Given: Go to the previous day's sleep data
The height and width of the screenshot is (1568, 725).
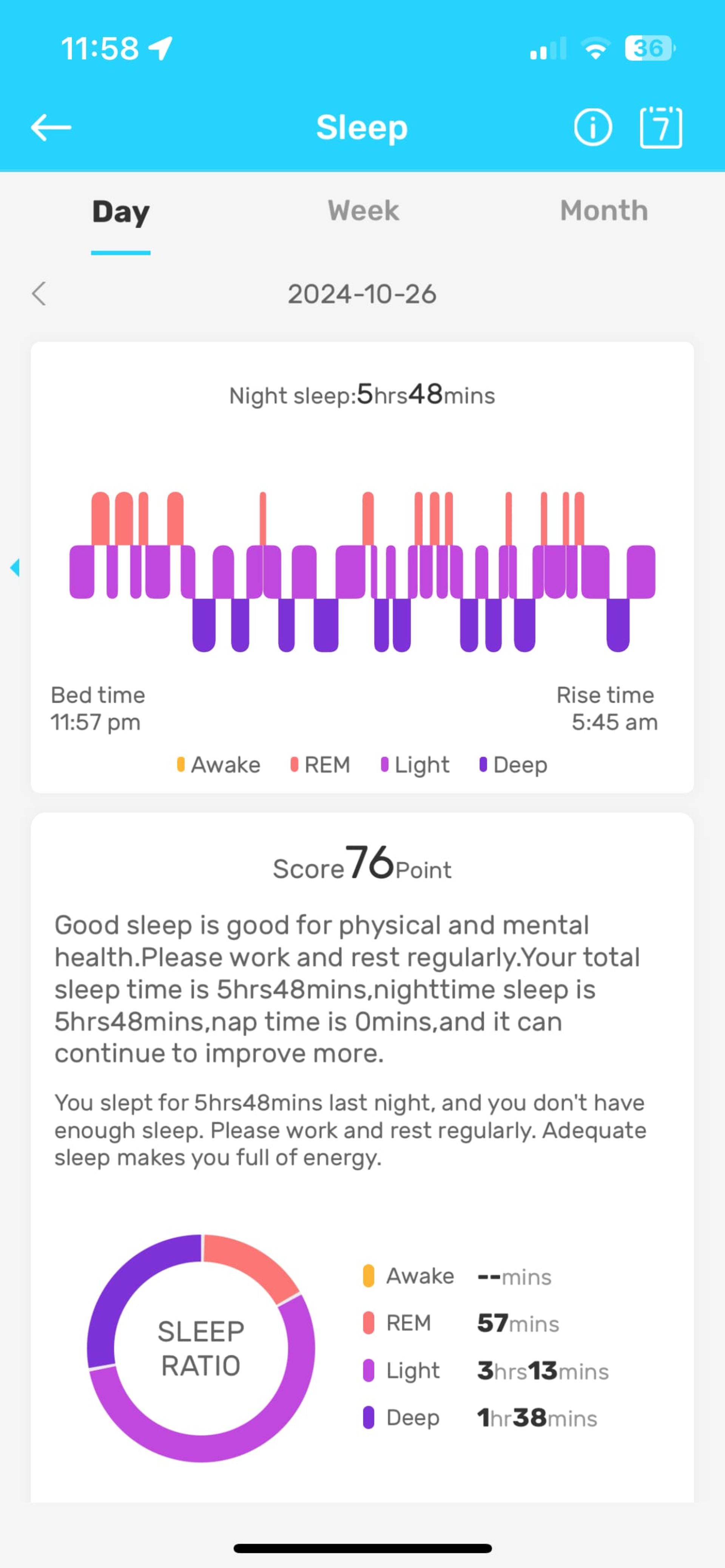Looking at the screenshot, I should tap(39, 294).
